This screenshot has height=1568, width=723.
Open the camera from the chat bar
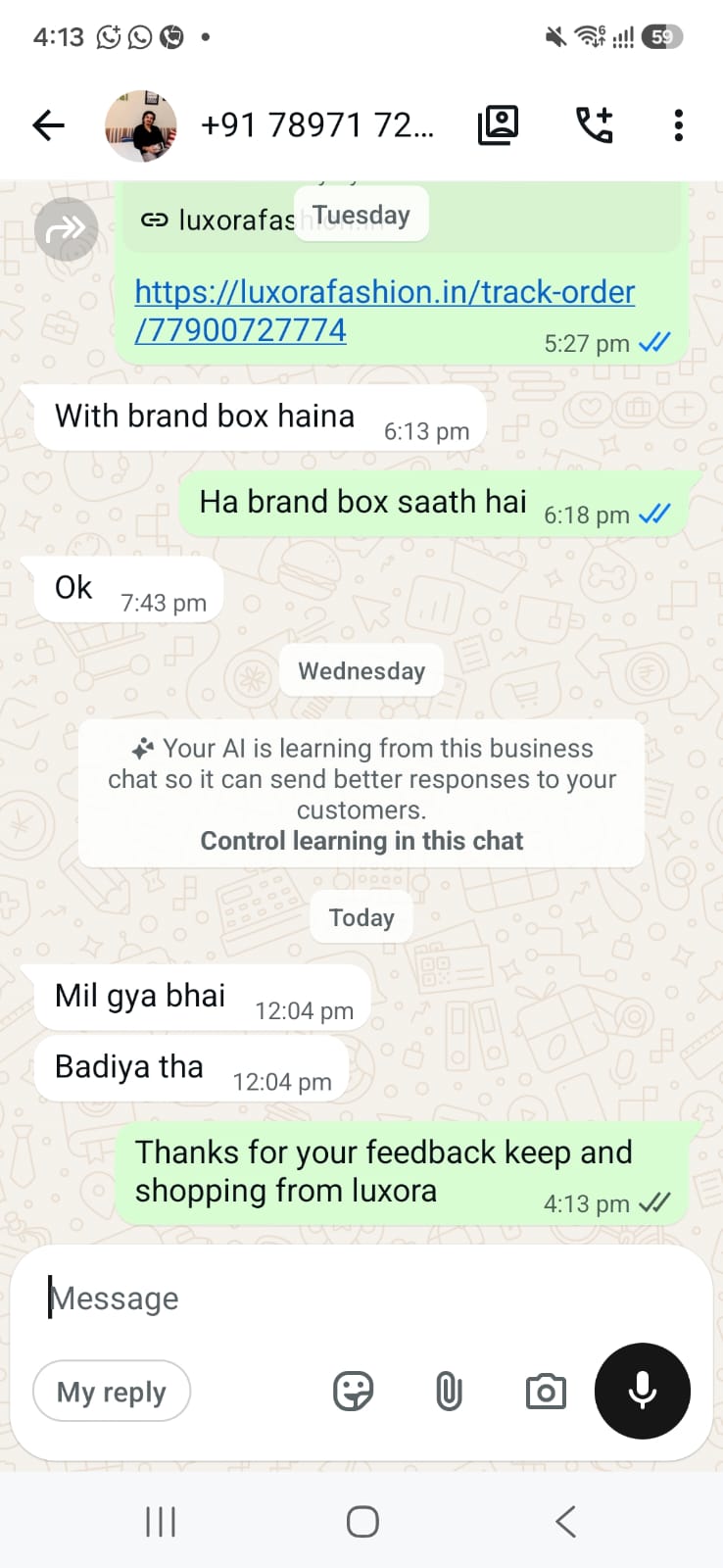(x=546, y=1392)
